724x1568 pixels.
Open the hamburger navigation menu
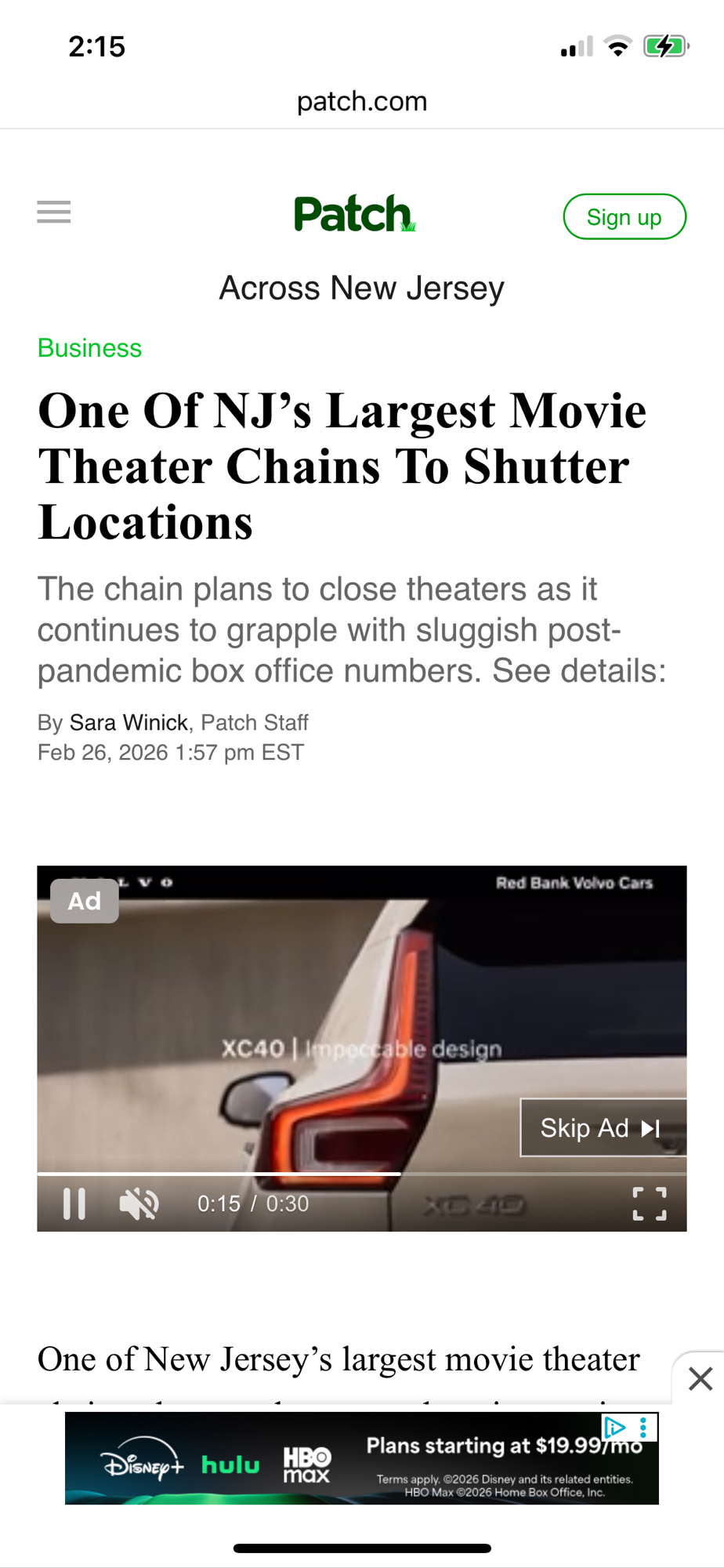pos(54,212)
